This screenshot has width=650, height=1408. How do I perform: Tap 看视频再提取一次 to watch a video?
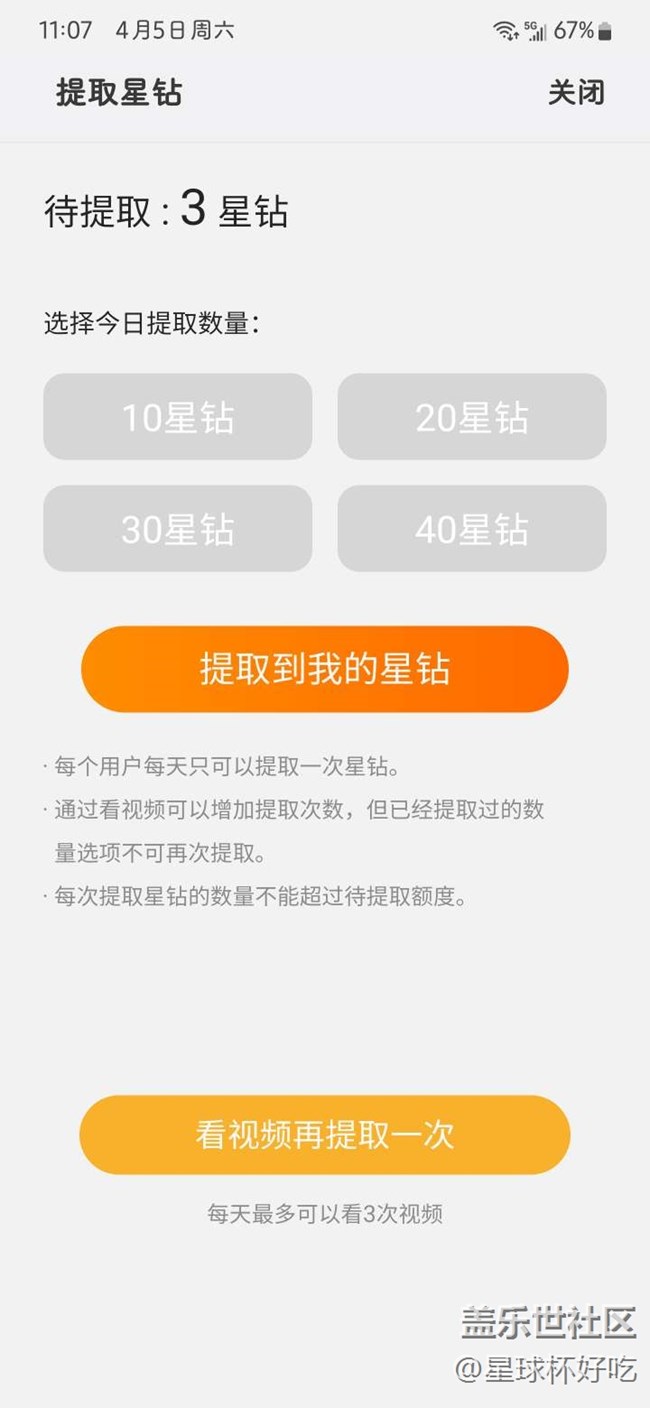point(325,1135)
